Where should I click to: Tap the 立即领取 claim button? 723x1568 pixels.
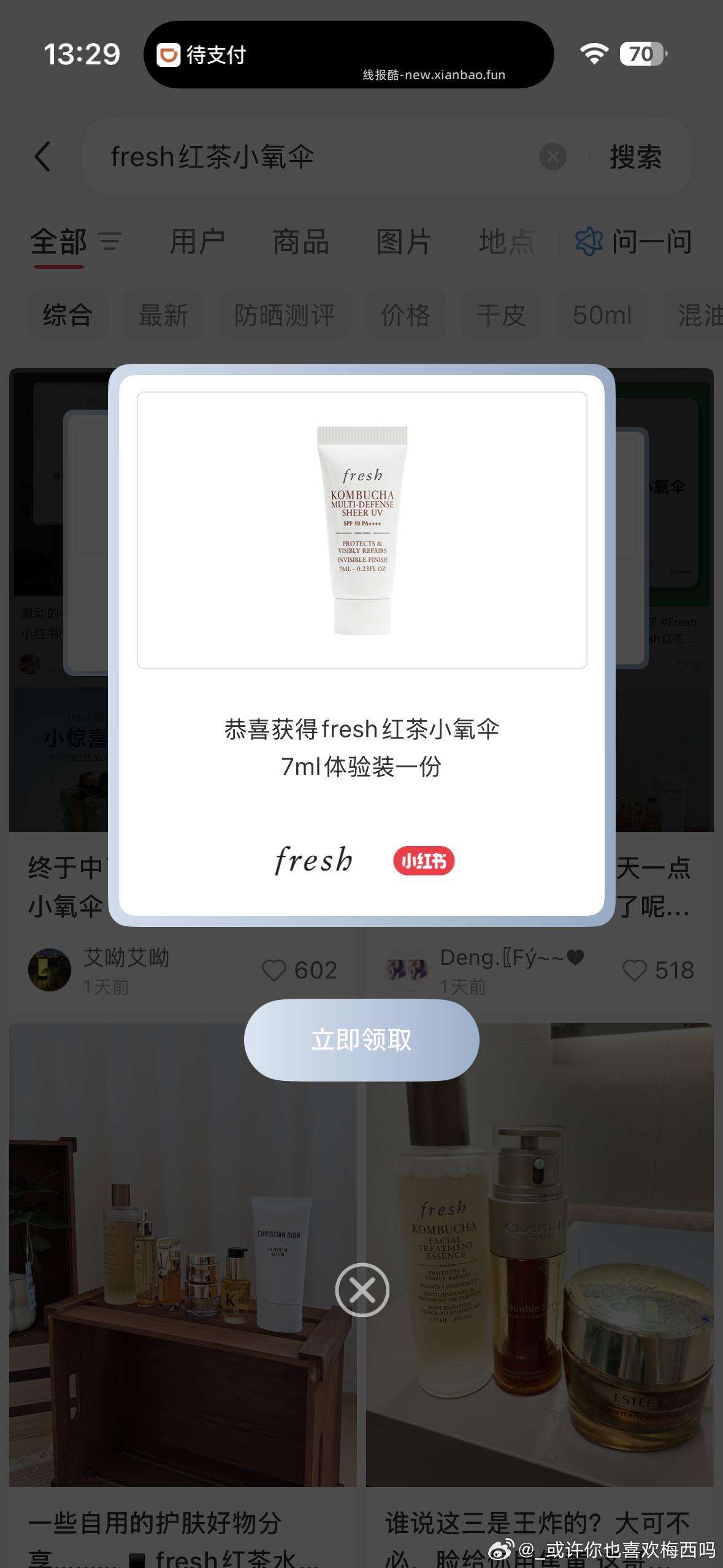pyautogui.click(x=361, y=1039)
